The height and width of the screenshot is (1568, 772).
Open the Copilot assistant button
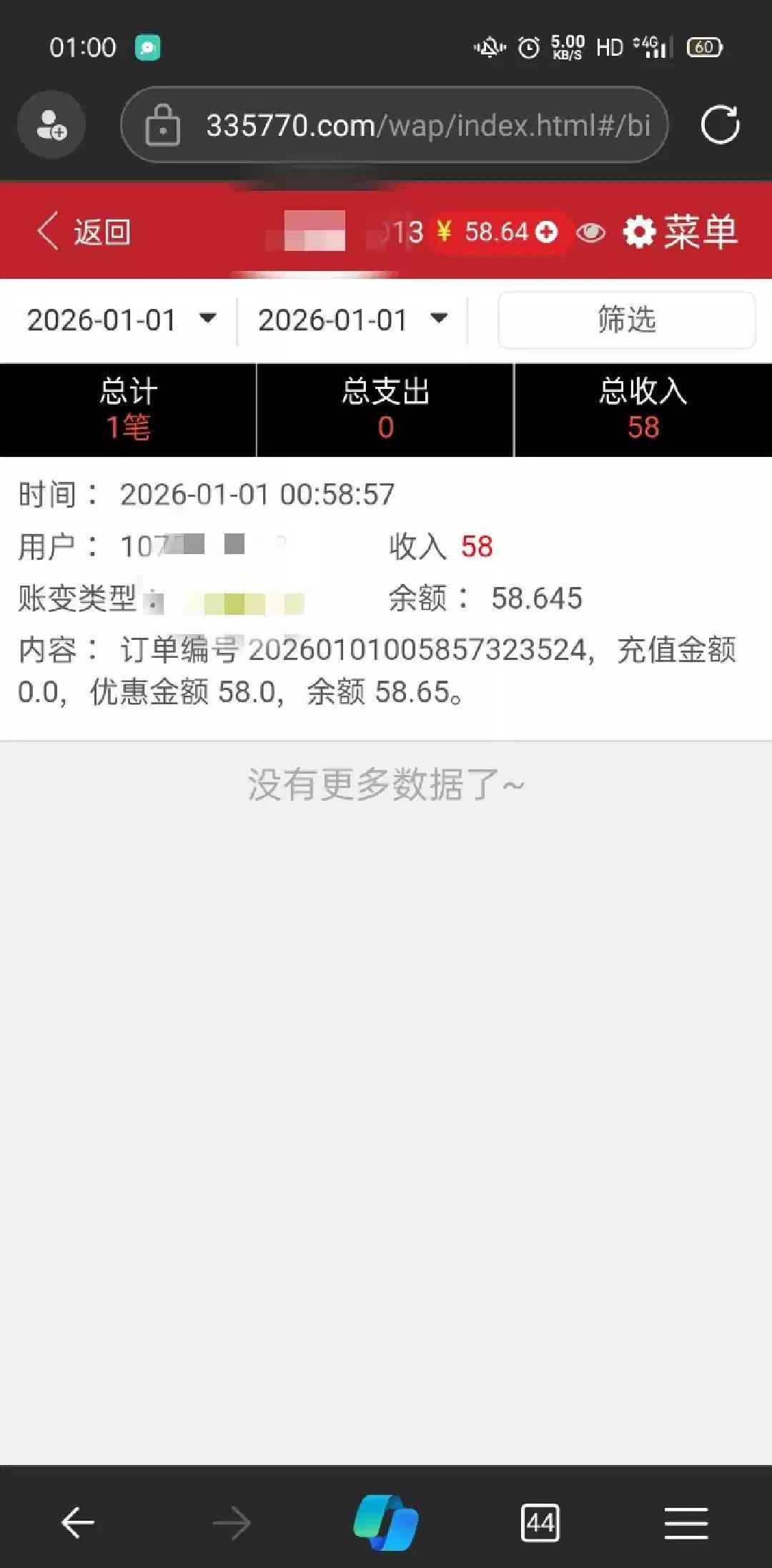pyautogui.click(x=386, y=1522)
